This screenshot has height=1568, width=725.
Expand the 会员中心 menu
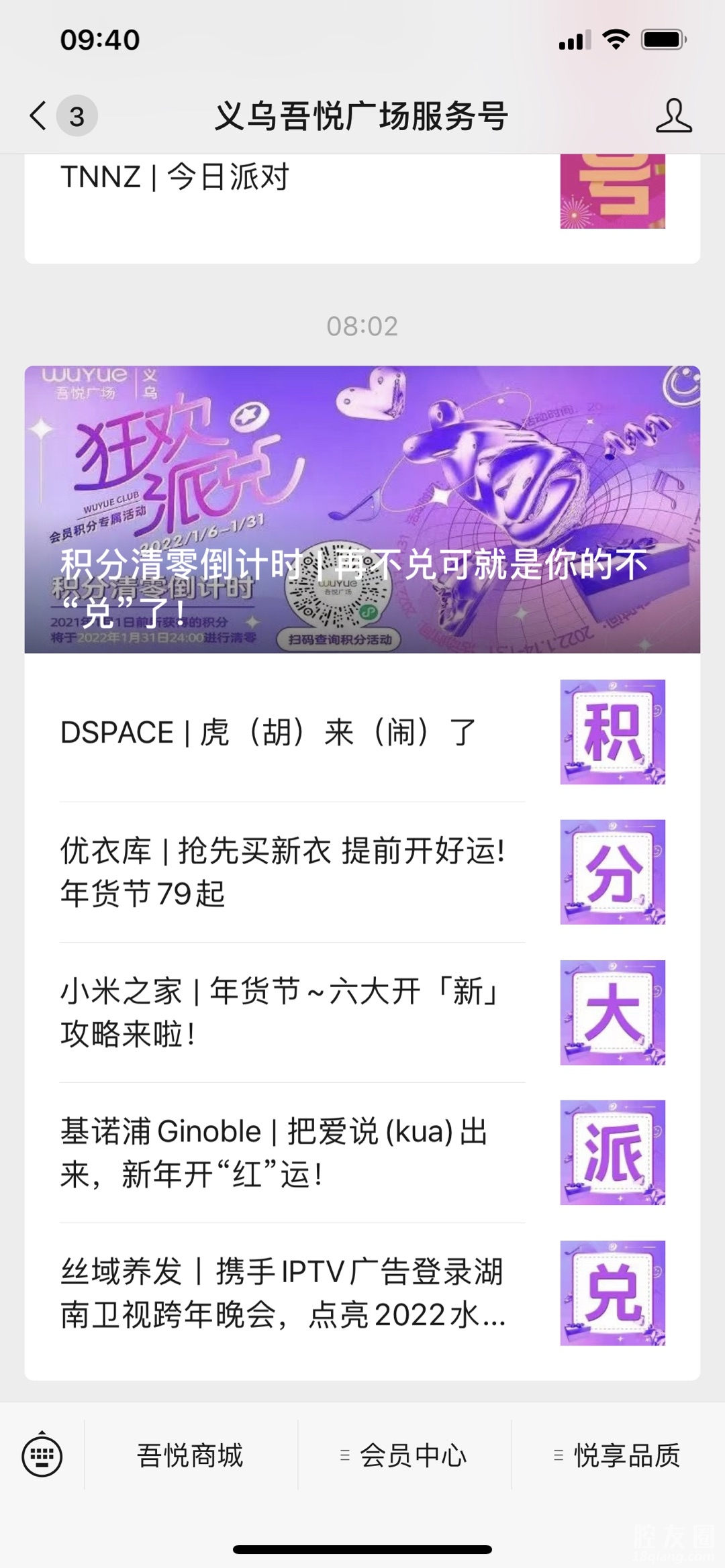[x=404, y=1455]
